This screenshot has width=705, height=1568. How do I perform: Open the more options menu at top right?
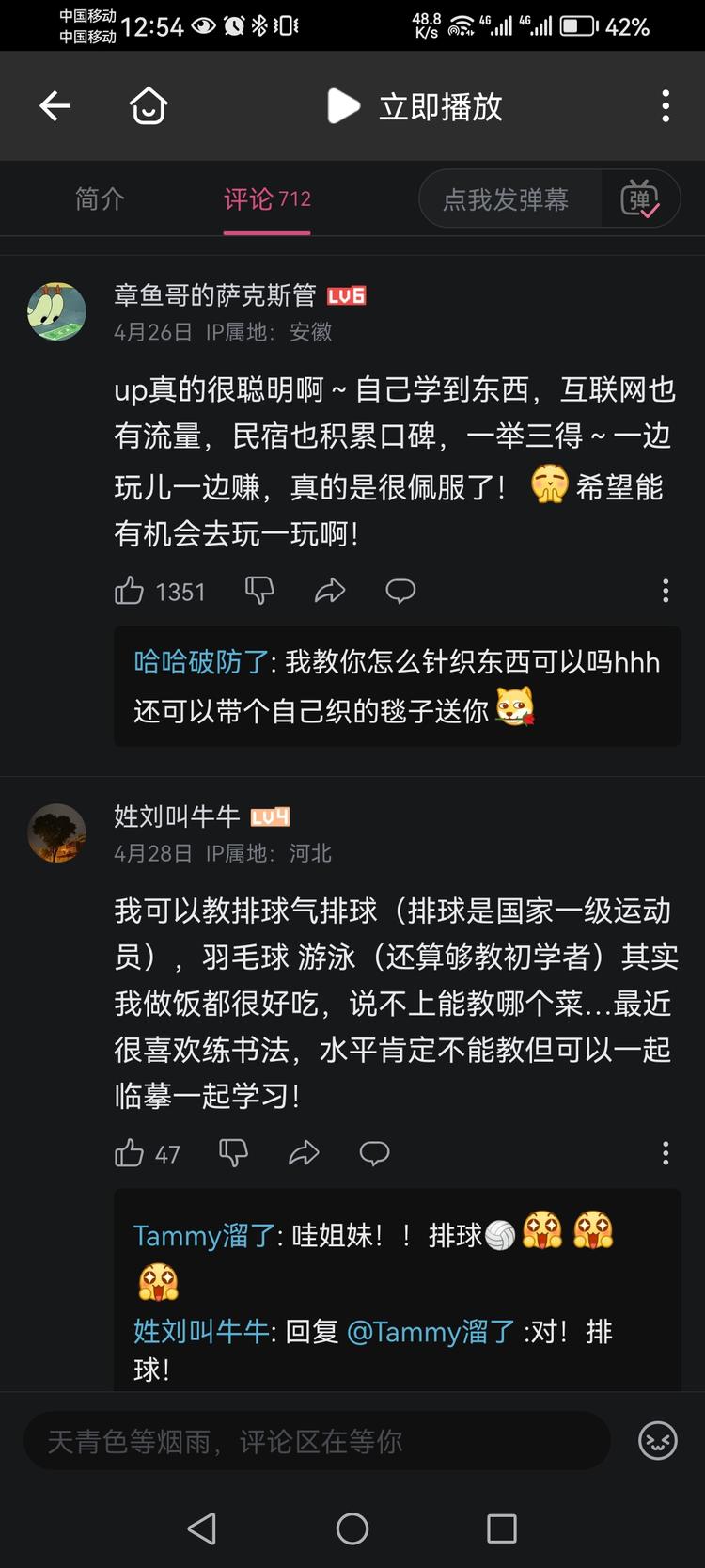(666, 106)
